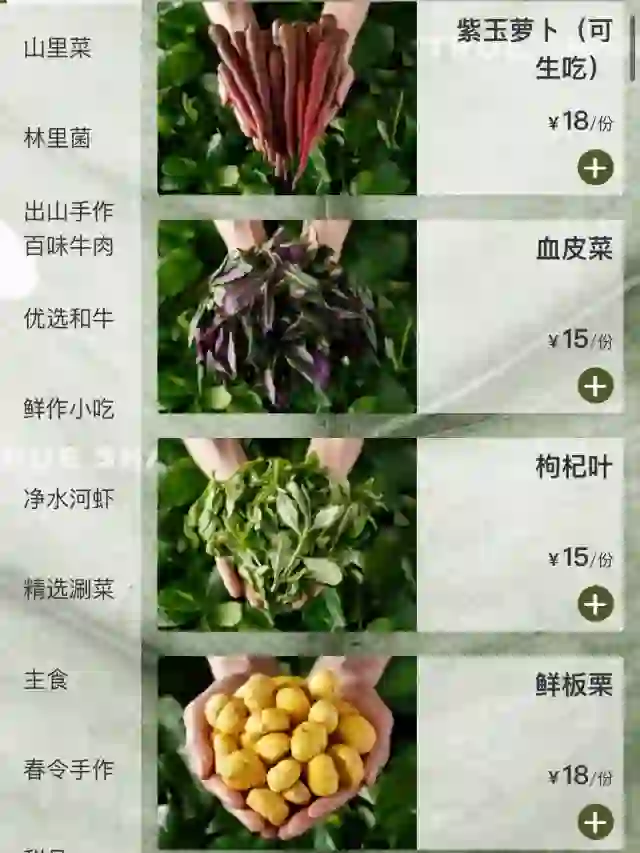This screenshot has height=853, width=640.
Task: Add 枸杞叶 to the order
Action: pyautogui.click(x=595, y=603)
